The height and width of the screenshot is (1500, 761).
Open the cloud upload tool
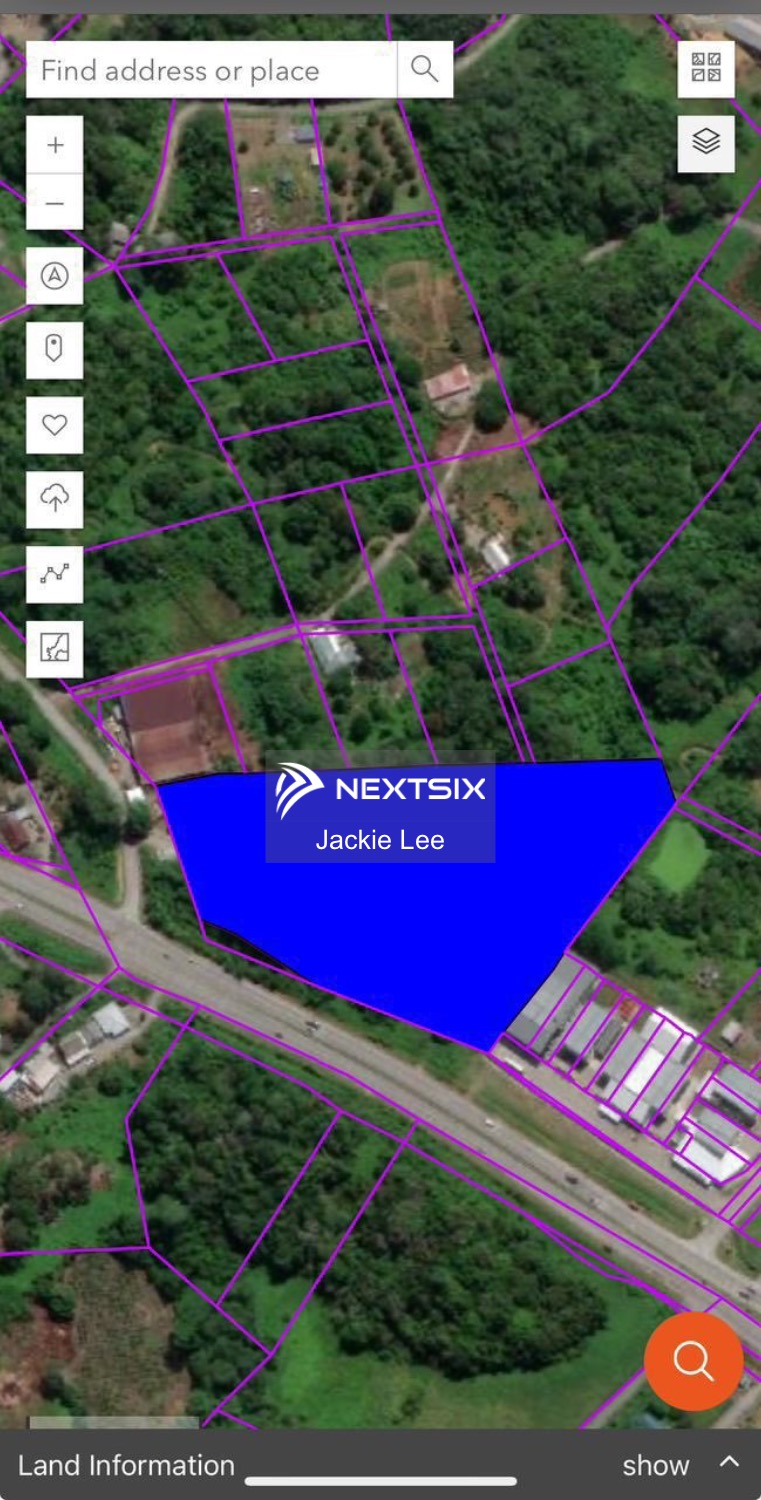coord(55,499)
